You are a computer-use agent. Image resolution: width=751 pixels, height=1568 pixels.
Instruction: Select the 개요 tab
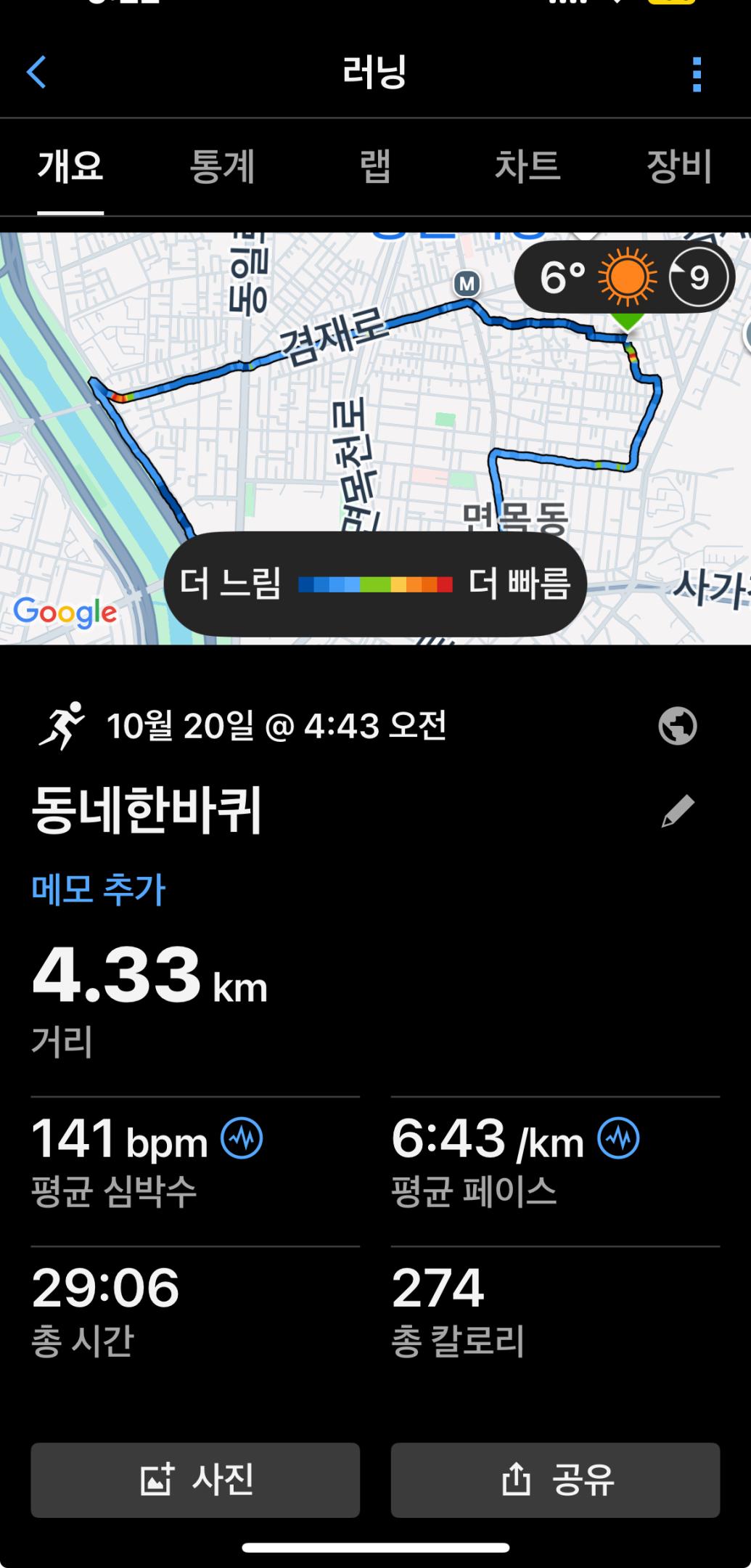[x=70, y=167]
